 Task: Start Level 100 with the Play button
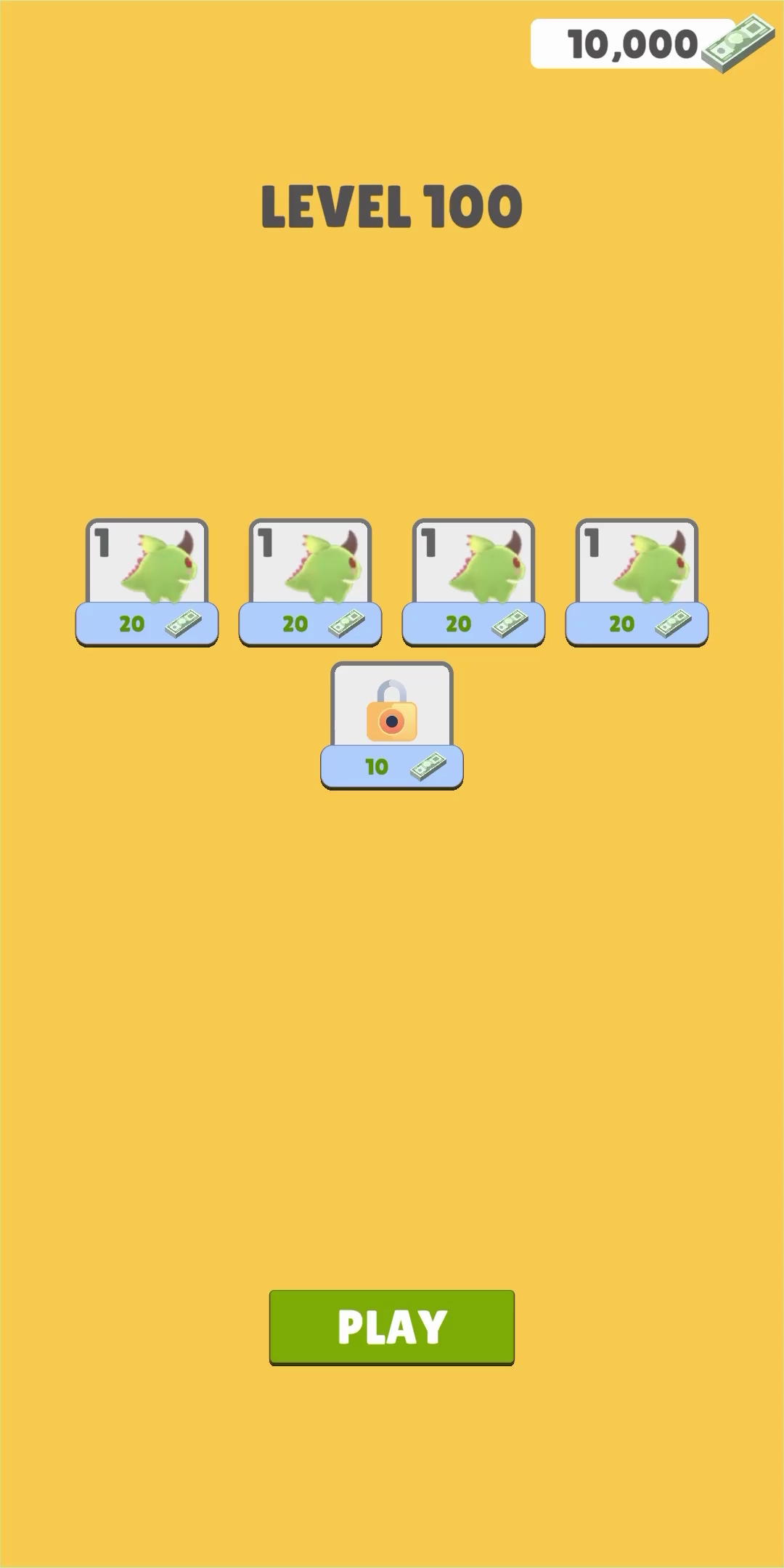[391, 1327]
